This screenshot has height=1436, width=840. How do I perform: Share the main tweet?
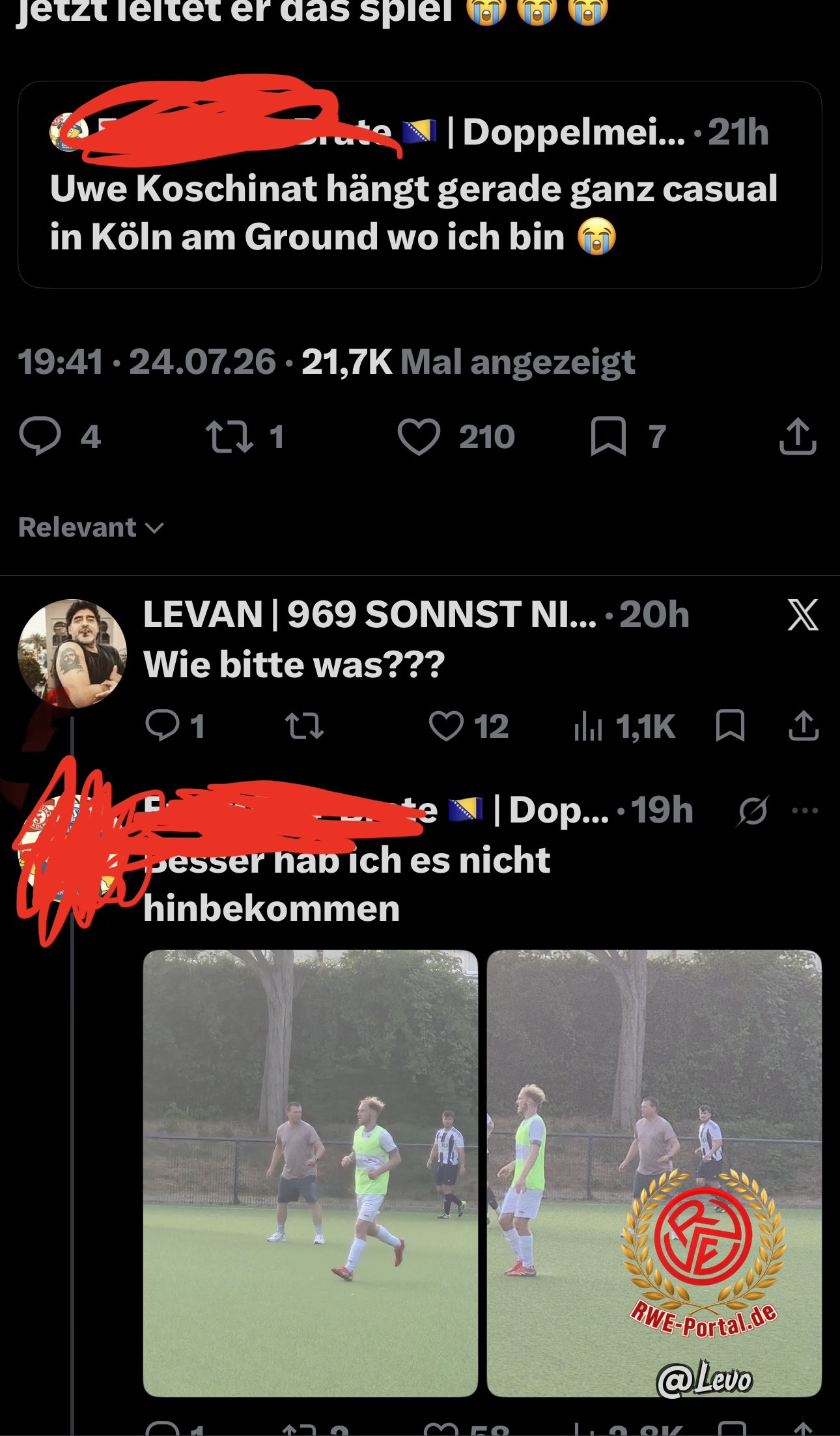coord(798,436)
